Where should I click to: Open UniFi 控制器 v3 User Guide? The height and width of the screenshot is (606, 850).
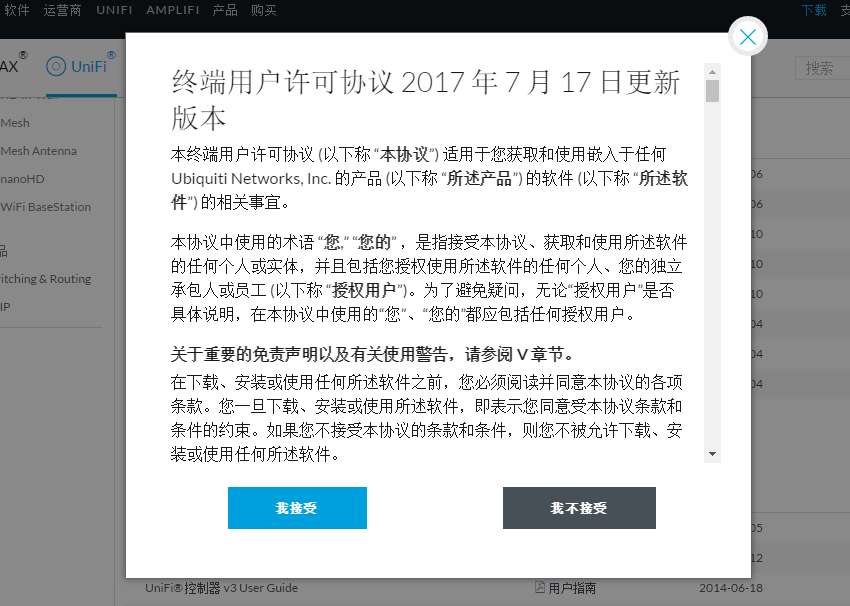221,588
